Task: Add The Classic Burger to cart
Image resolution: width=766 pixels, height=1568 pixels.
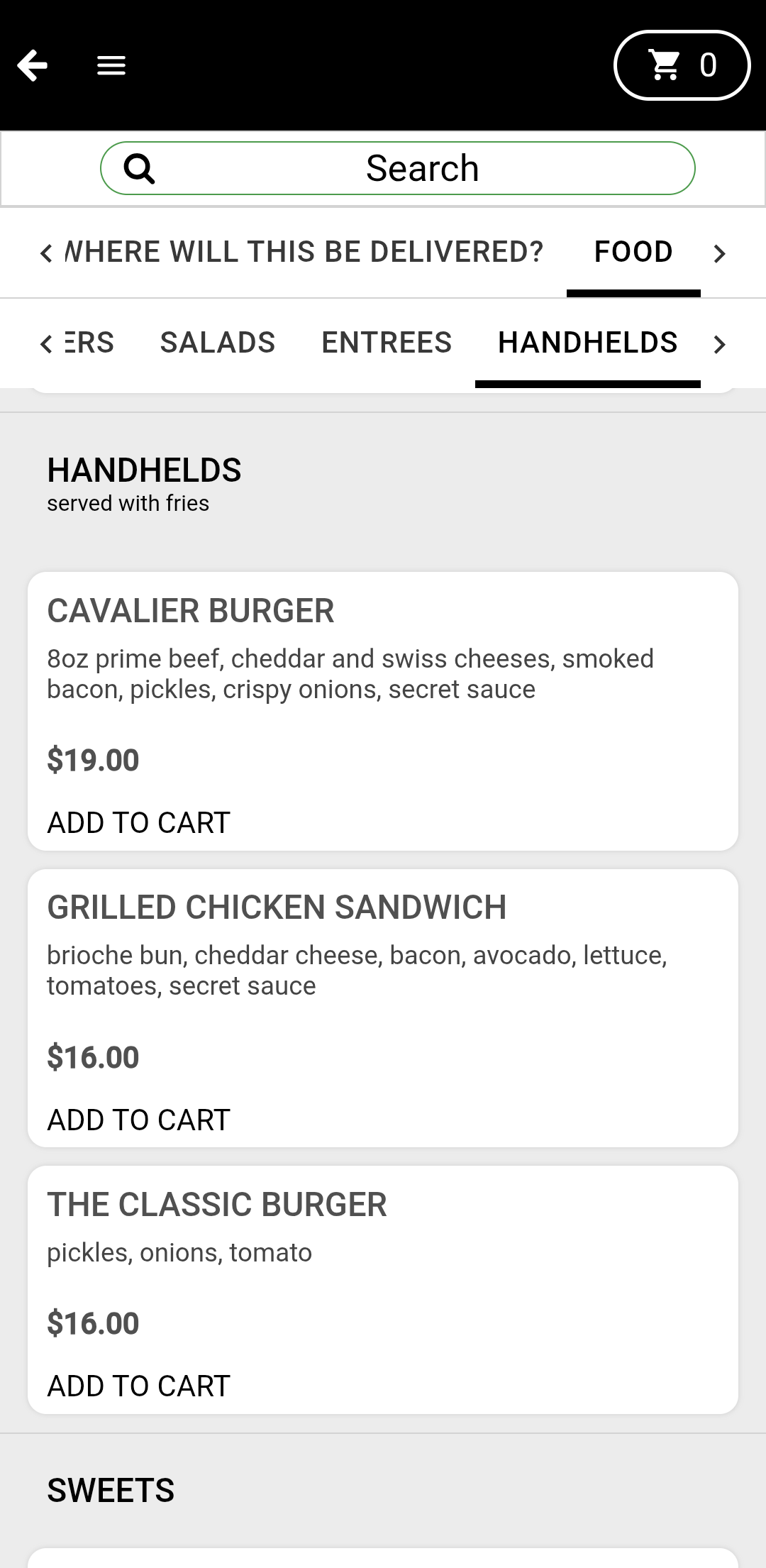Action: point(139,1386)
